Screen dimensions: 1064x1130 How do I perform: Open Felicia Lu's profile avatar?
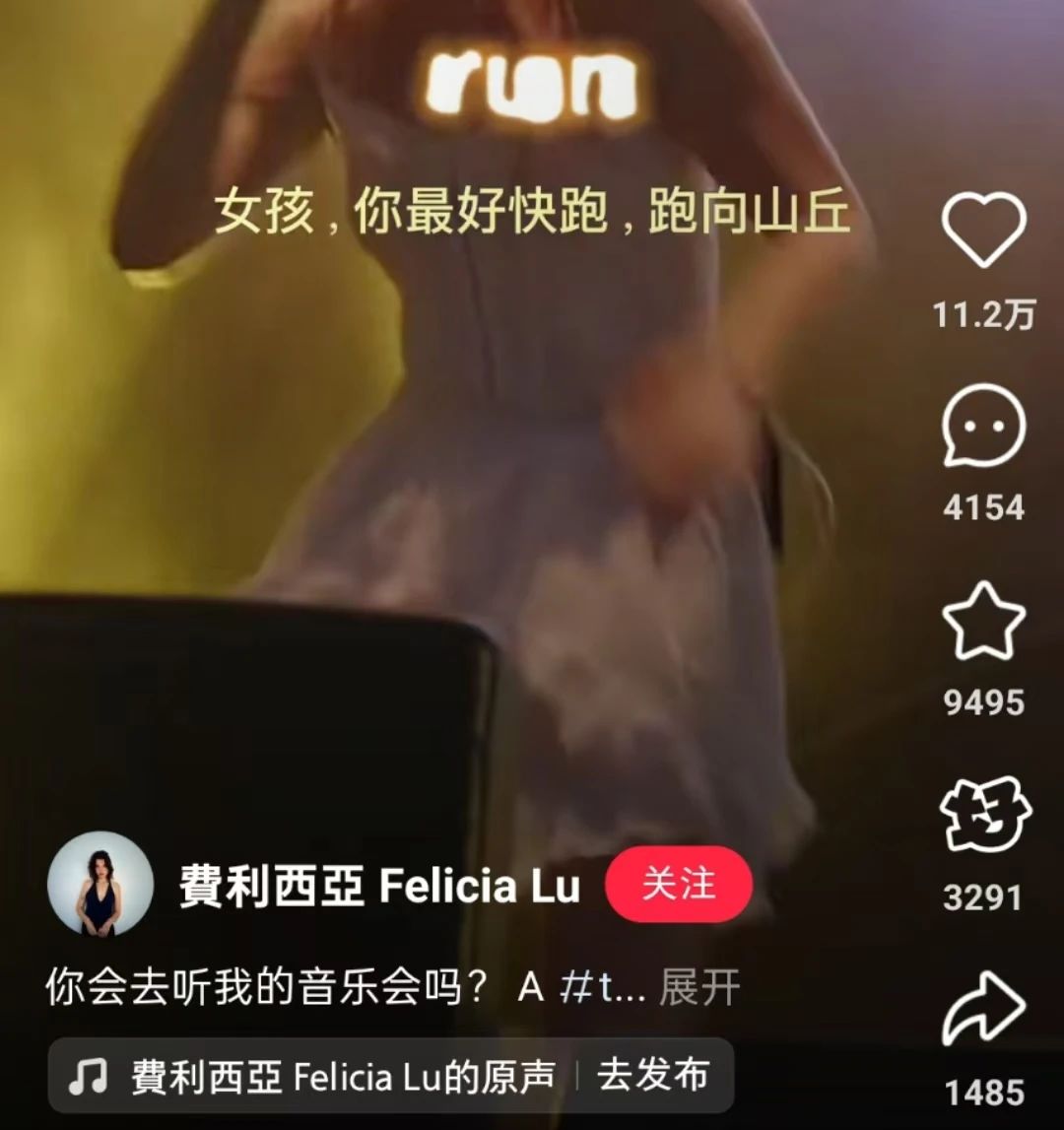[x=100, y=884]
